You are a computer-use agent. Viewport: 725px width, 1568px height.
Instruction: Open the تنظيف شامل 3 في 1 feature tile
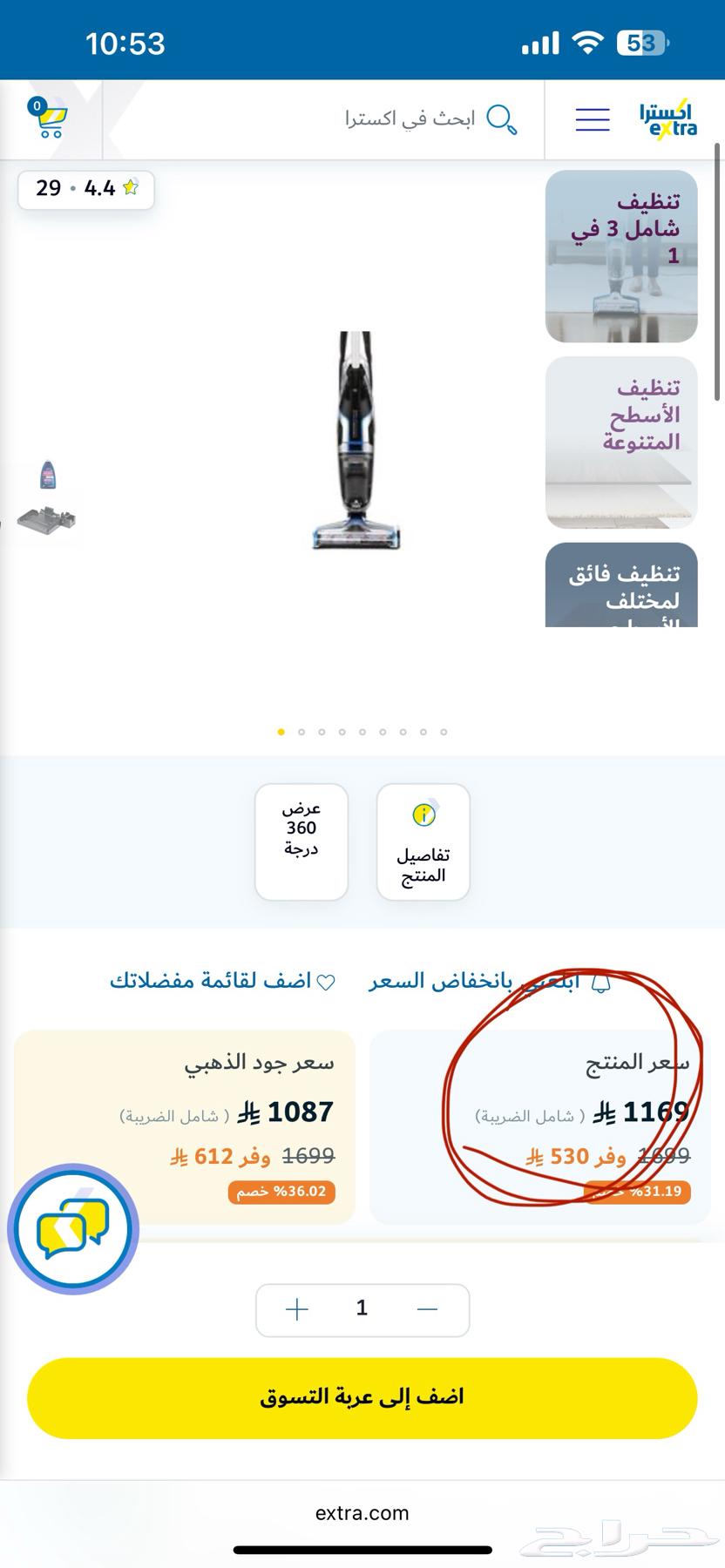[621, 256]
